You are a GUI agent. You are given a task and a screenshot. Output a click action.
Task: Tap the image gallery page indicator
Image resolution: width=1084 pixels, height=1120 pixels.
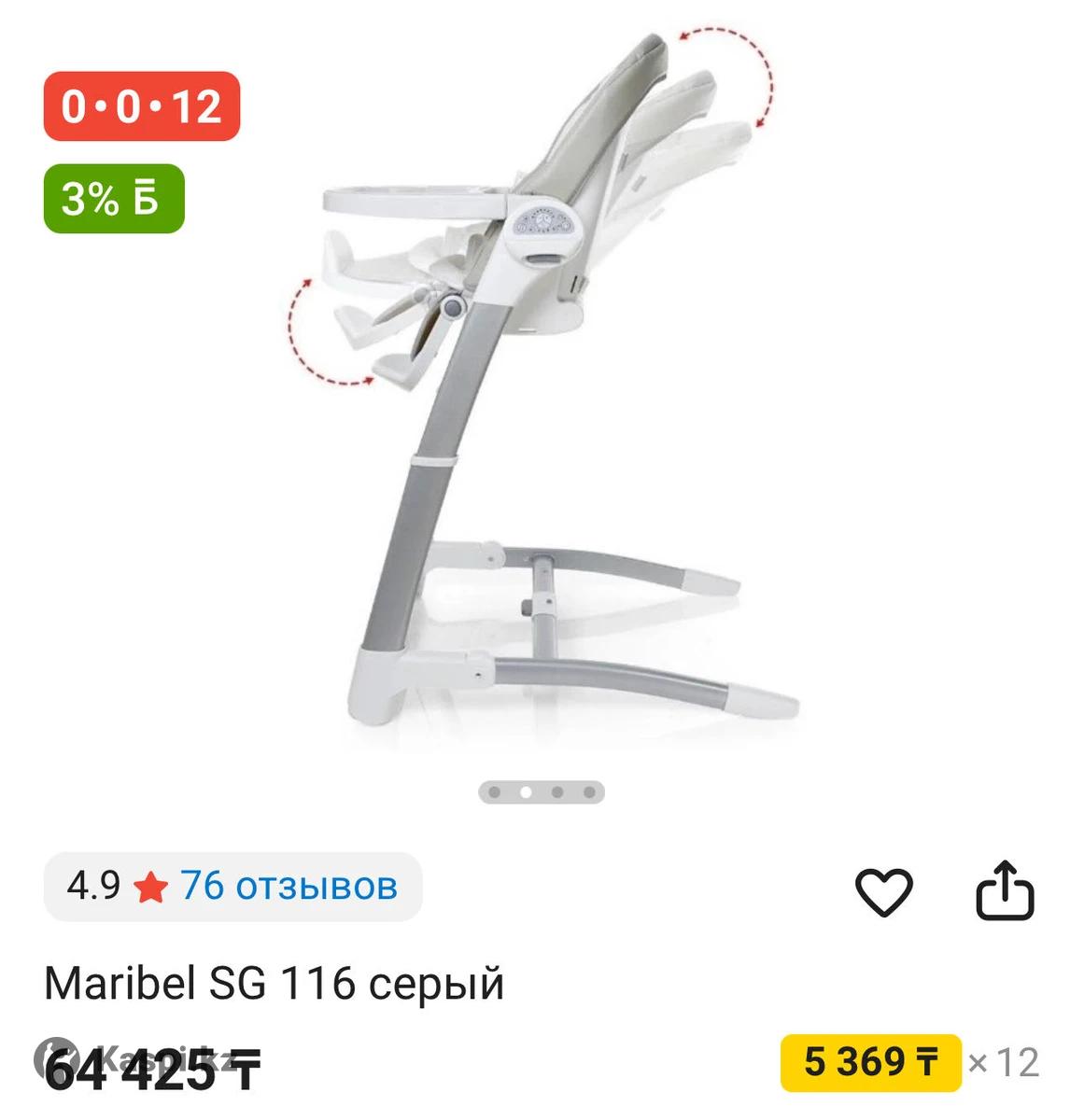[542, 792]
